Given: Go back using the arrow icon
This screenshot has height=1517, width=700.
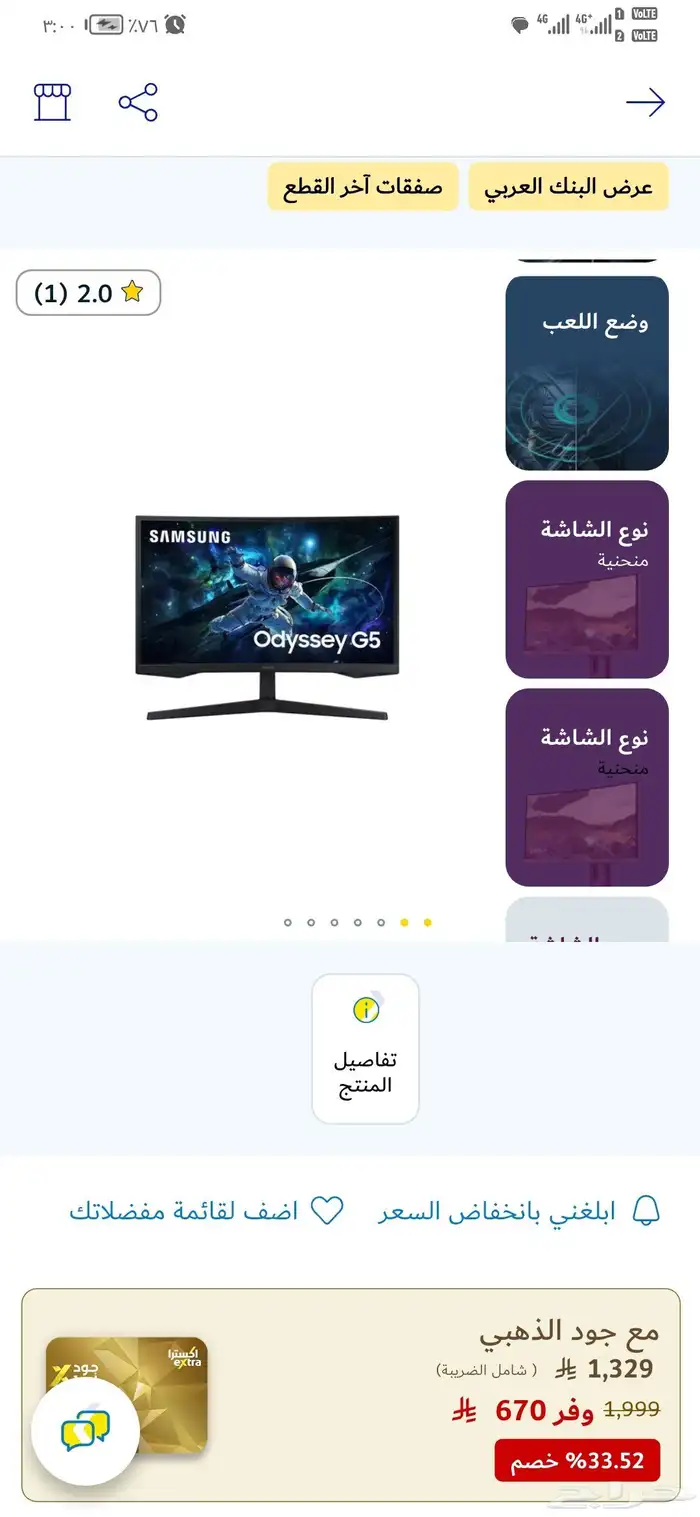Looking at the screenshot, I should (x=645, y=102).
